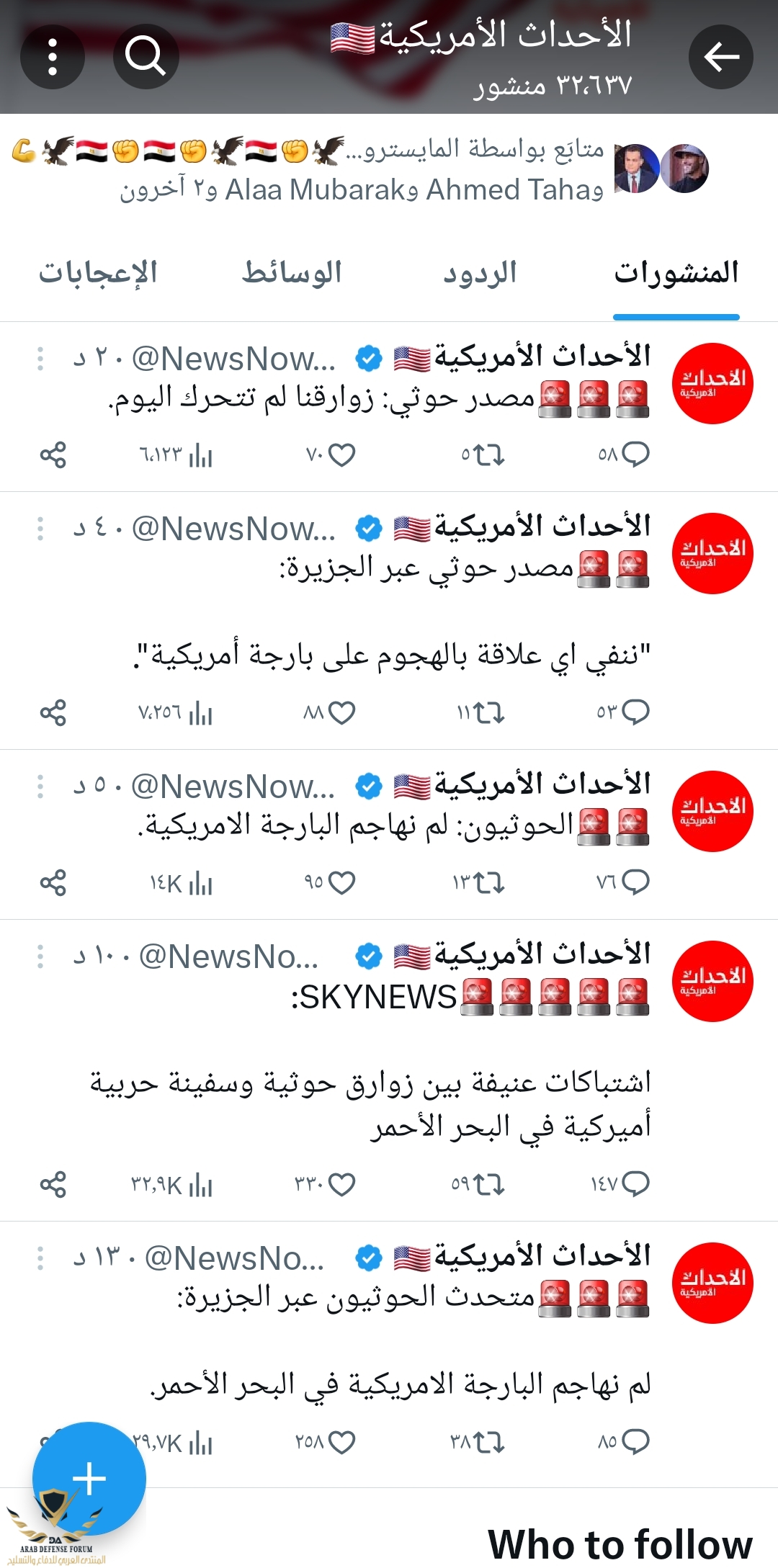This screenshot has width=778, height=1568.
Task: Like the متحدث الحوثيون عبر الجزيرة post
Action: (x=341, y=1442)
